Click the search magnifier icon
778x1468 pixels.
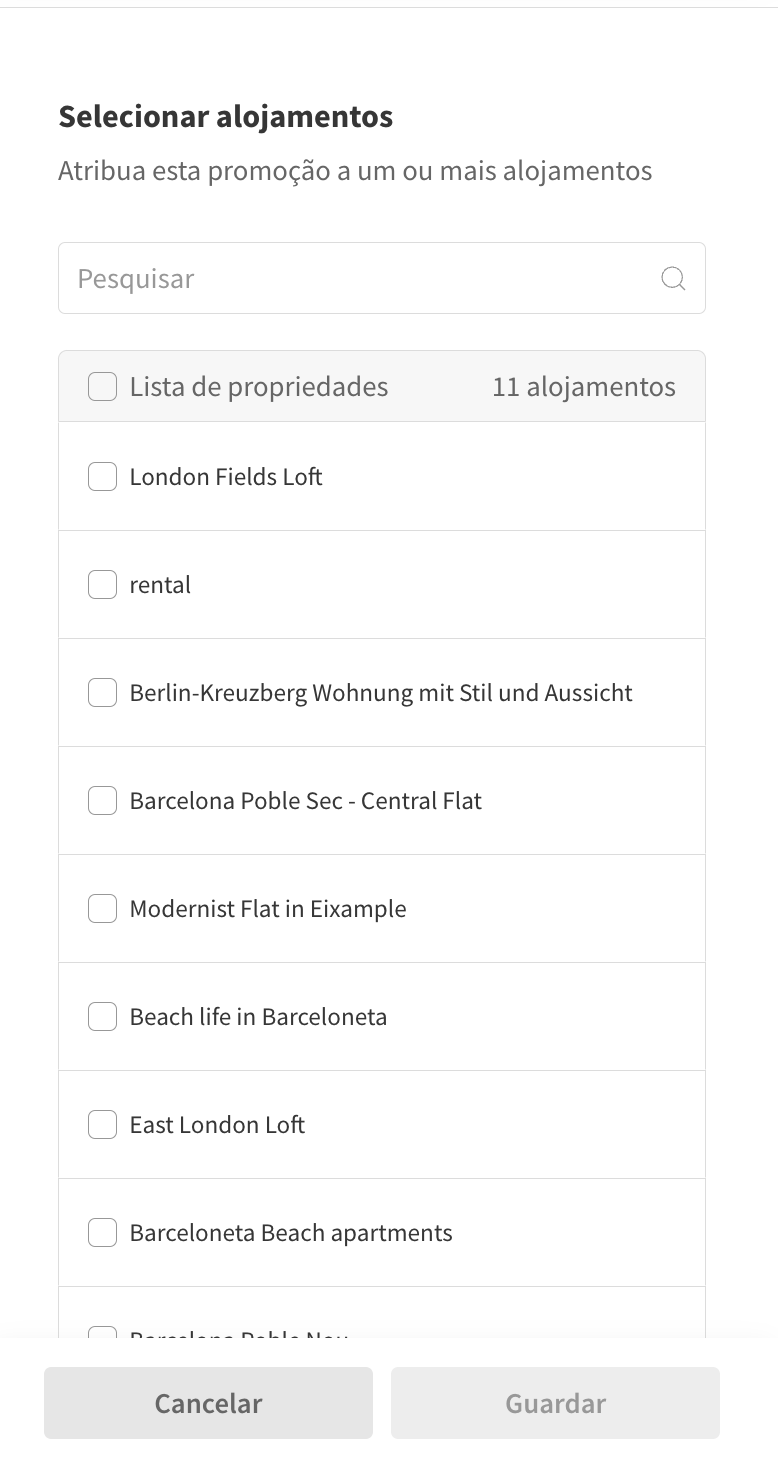pos(673,278)
